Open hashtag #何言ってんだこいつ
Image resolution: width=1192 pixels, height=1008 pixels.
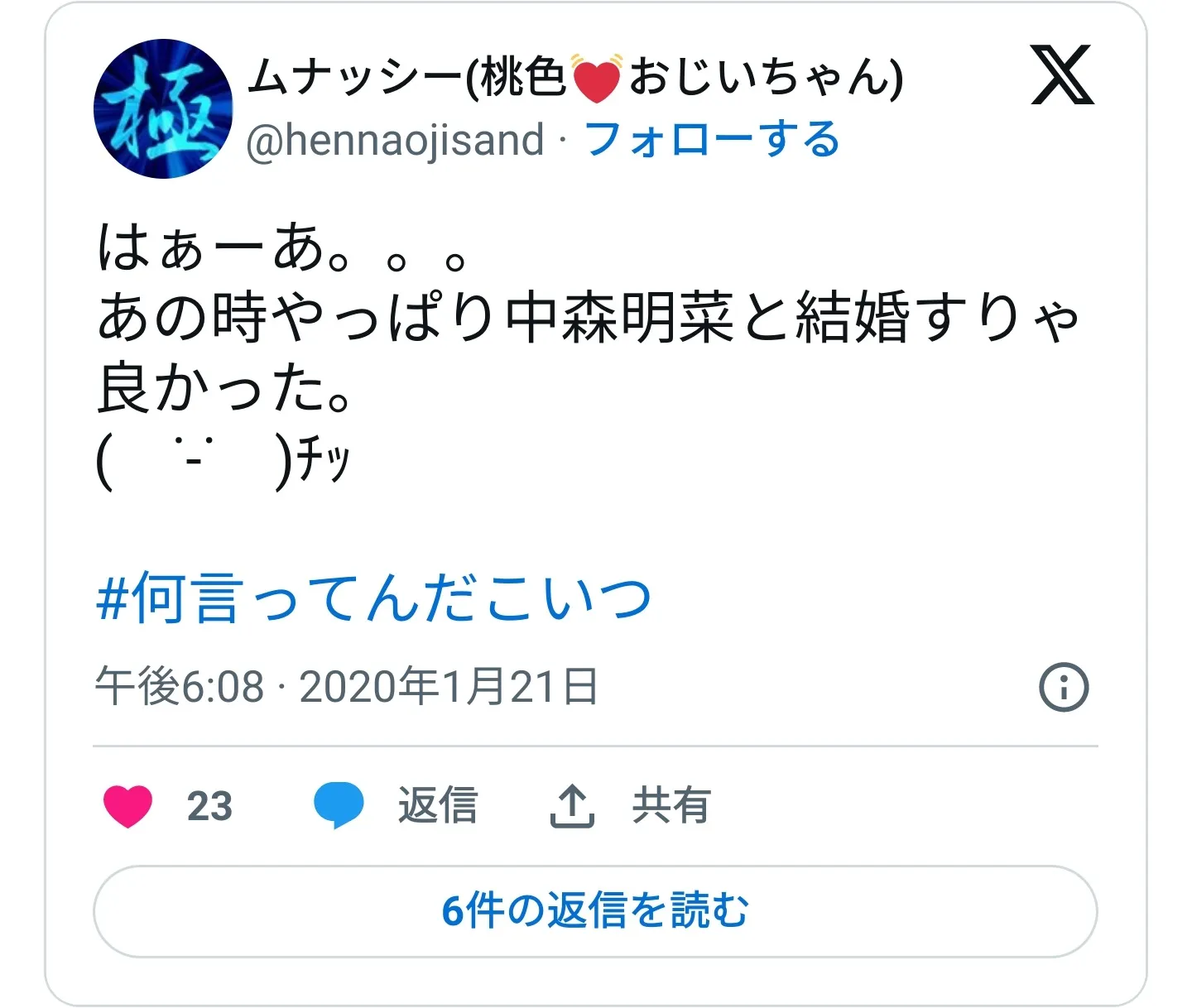coord(373,598)
